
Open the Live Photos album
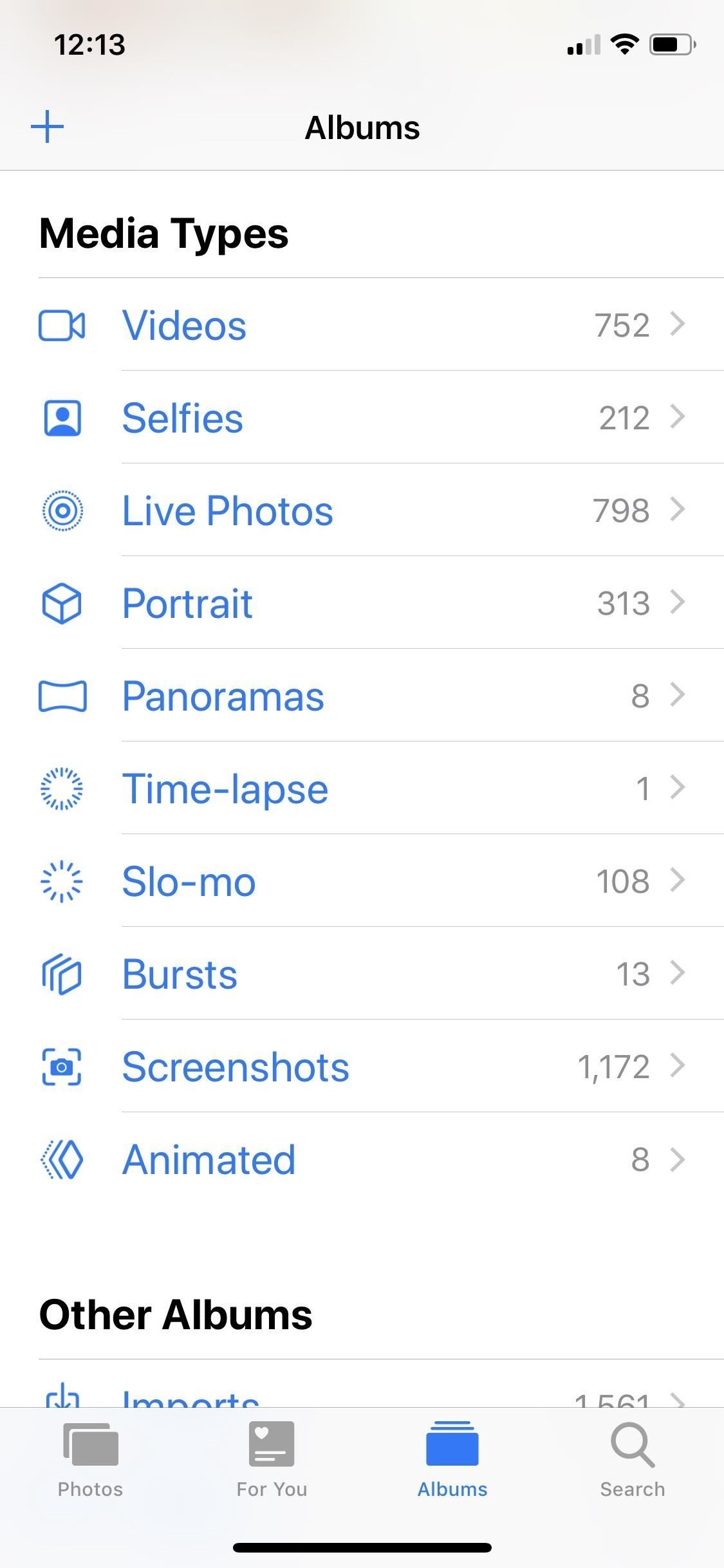(227, 510)
